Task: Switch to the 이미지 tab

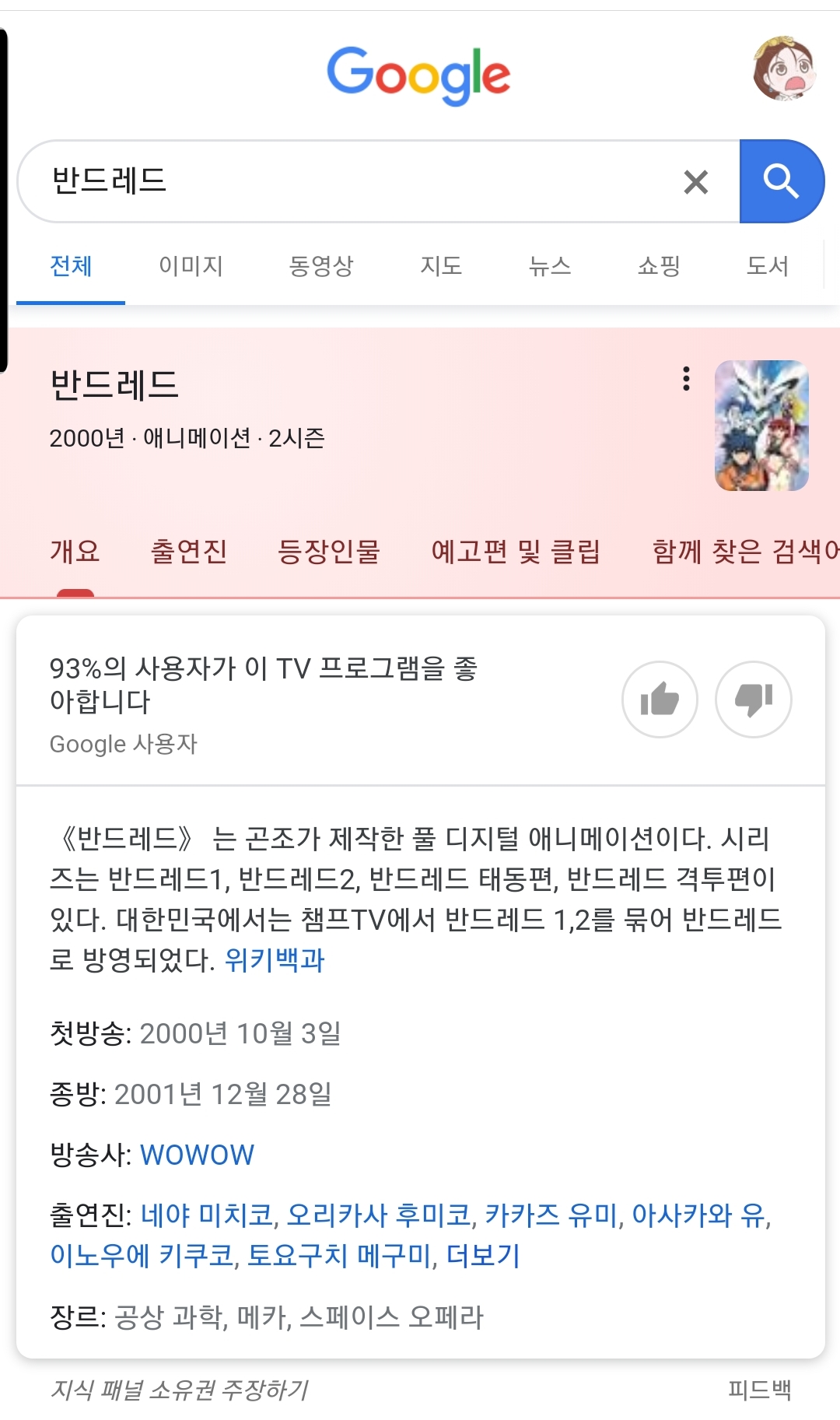Action: [191, 266]
